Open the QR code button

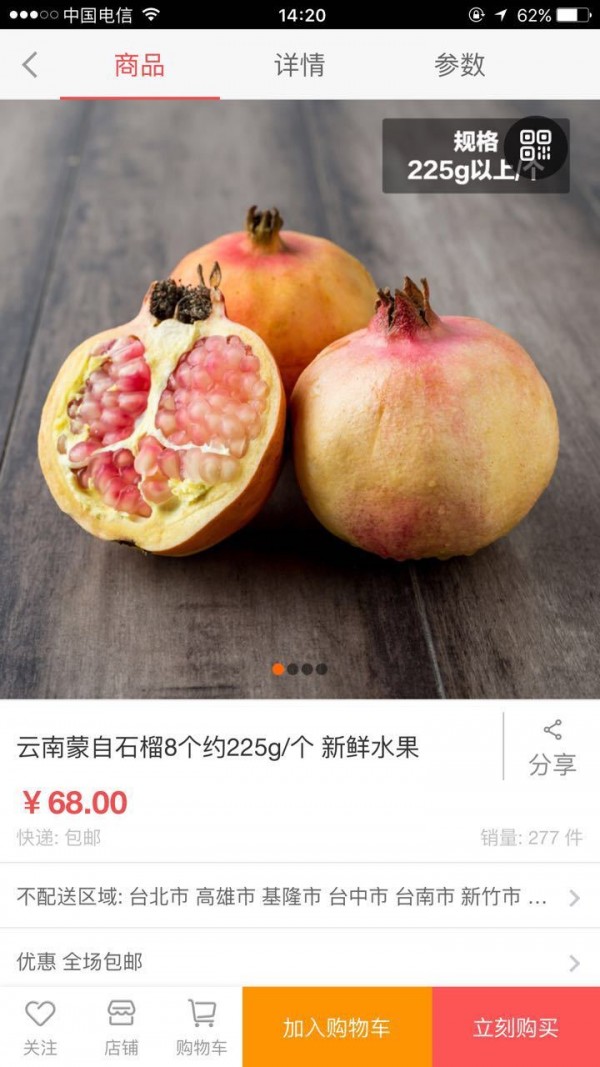point(535,147)
